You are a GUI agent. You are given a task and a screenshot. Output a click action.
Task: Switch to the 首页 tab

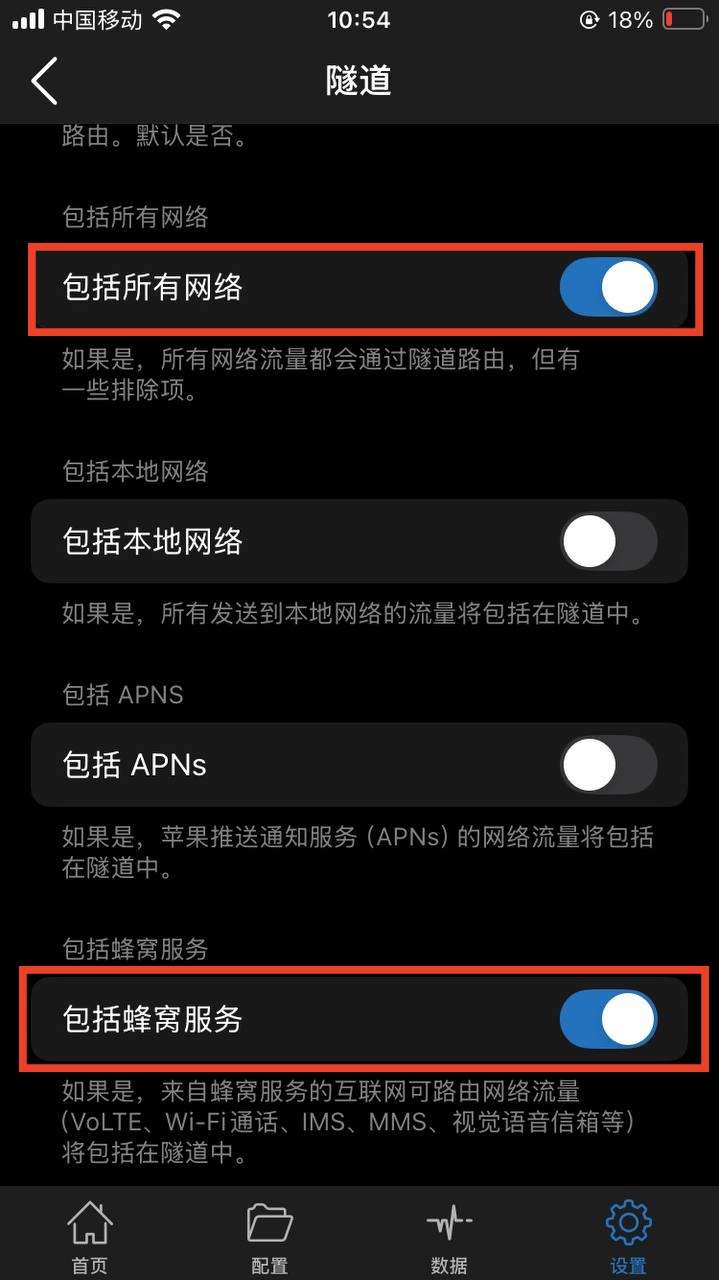point(89,1236)
